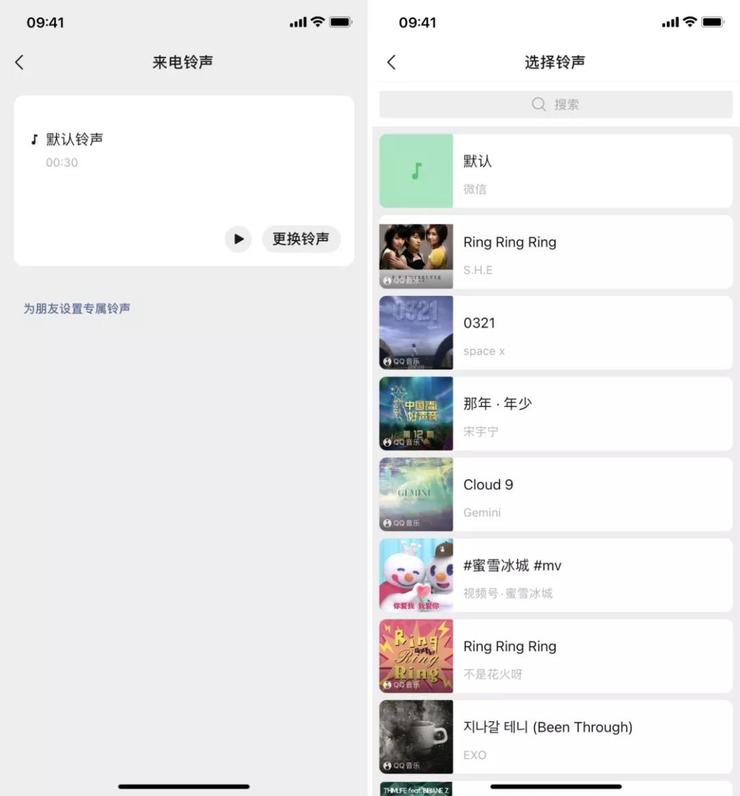
Task: Play the 默认铃声 preview
Action: (238, 239)
